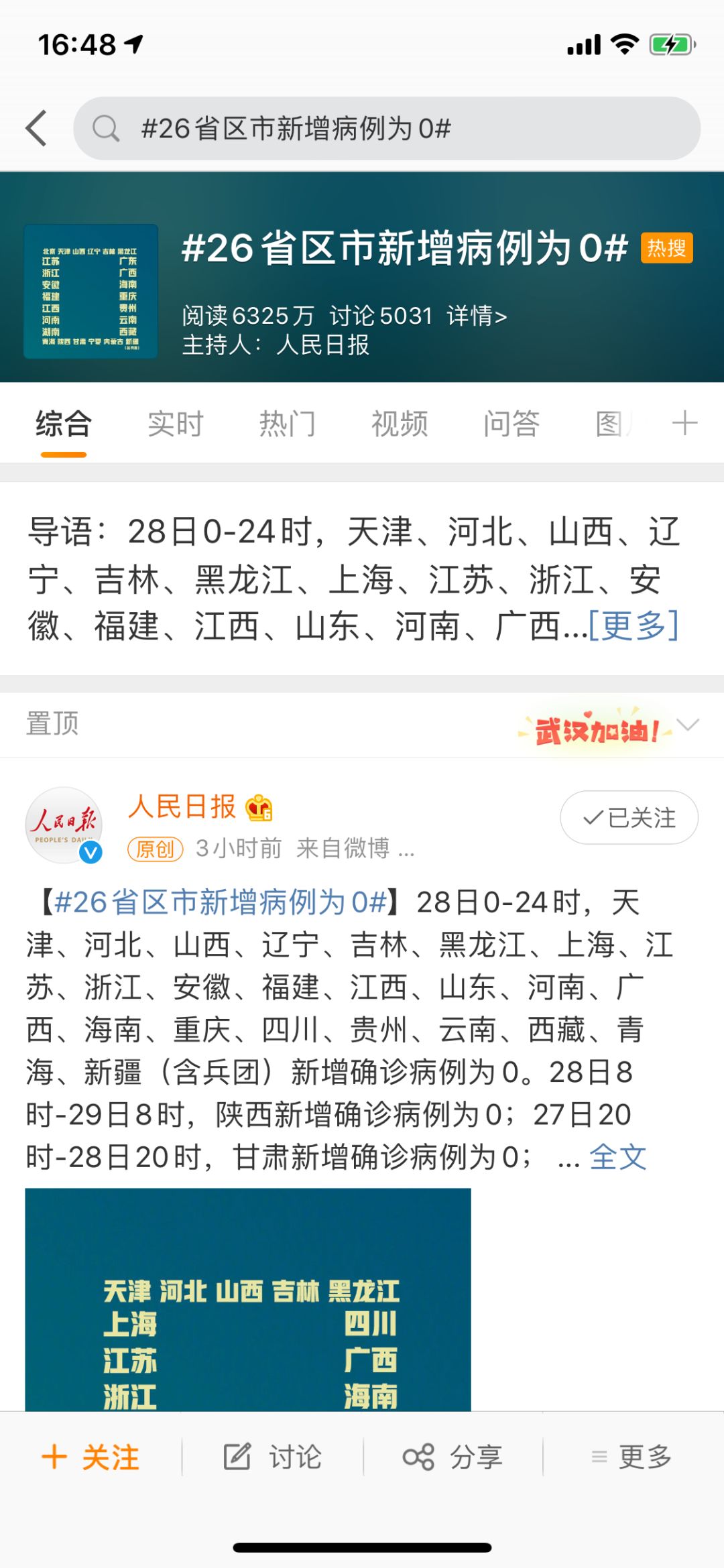Tap the plus icon to add tabs

[x=684, y=424]
